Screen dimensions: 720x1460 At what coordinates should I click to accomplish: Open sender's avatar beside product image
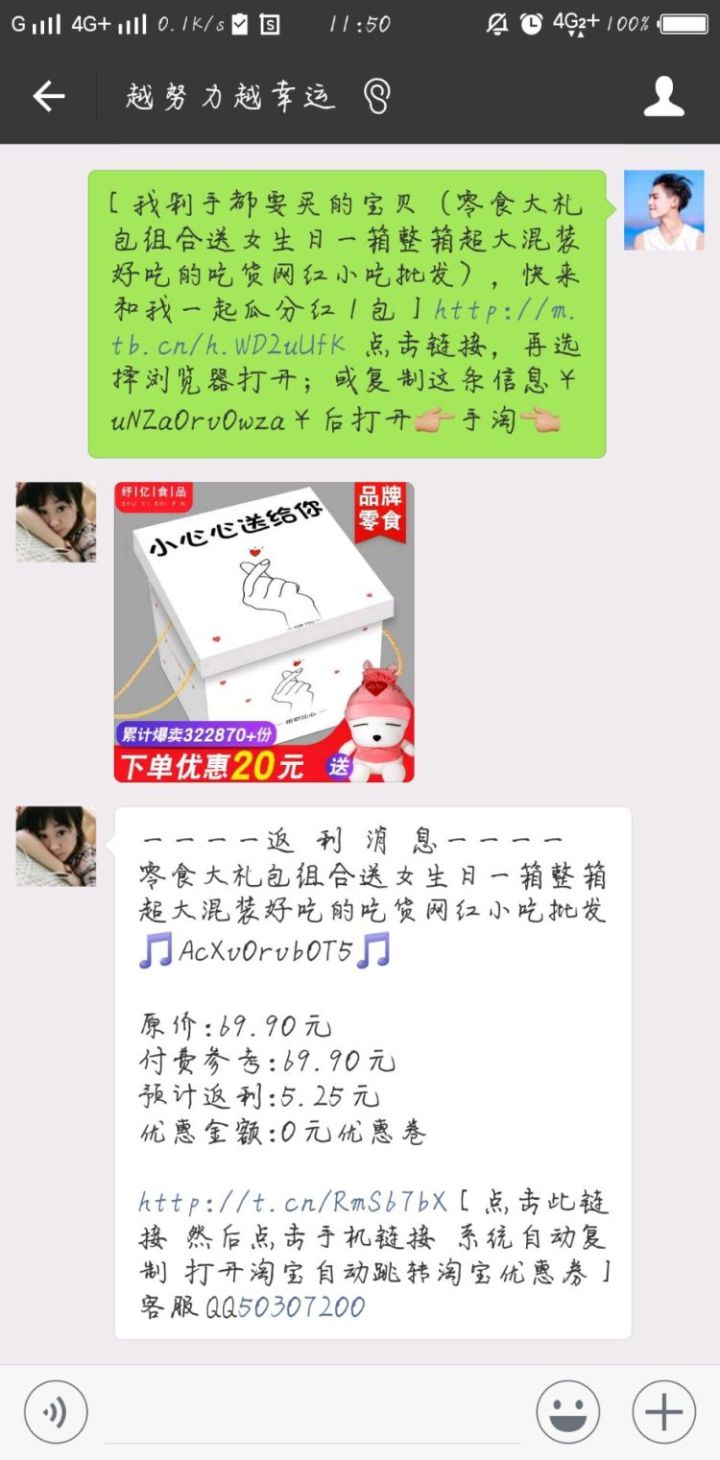coord(56,522)
